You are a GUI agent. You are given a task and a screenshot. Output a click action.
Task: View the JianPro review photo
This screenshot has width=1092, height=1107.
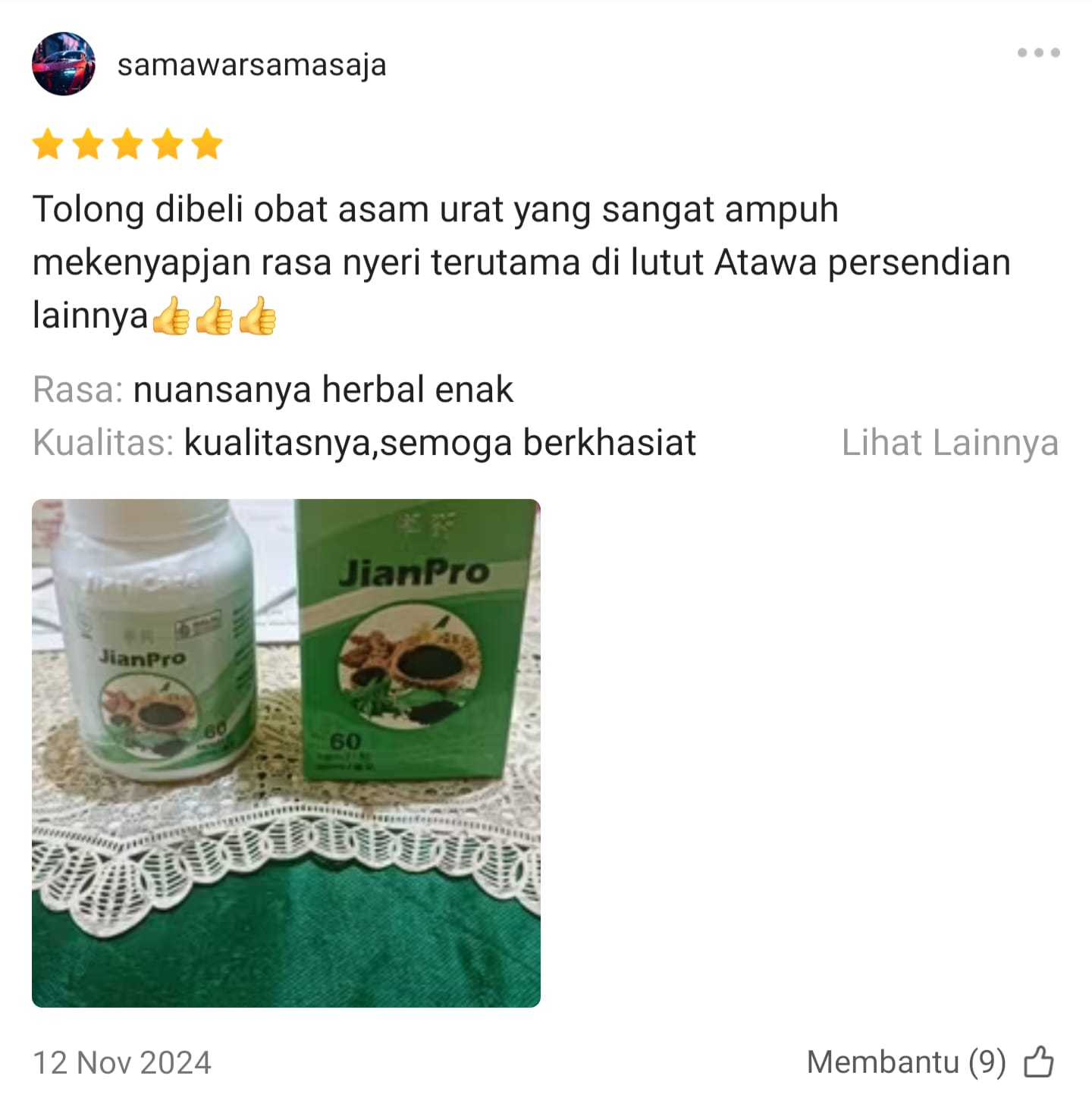(x=286, y=752)
